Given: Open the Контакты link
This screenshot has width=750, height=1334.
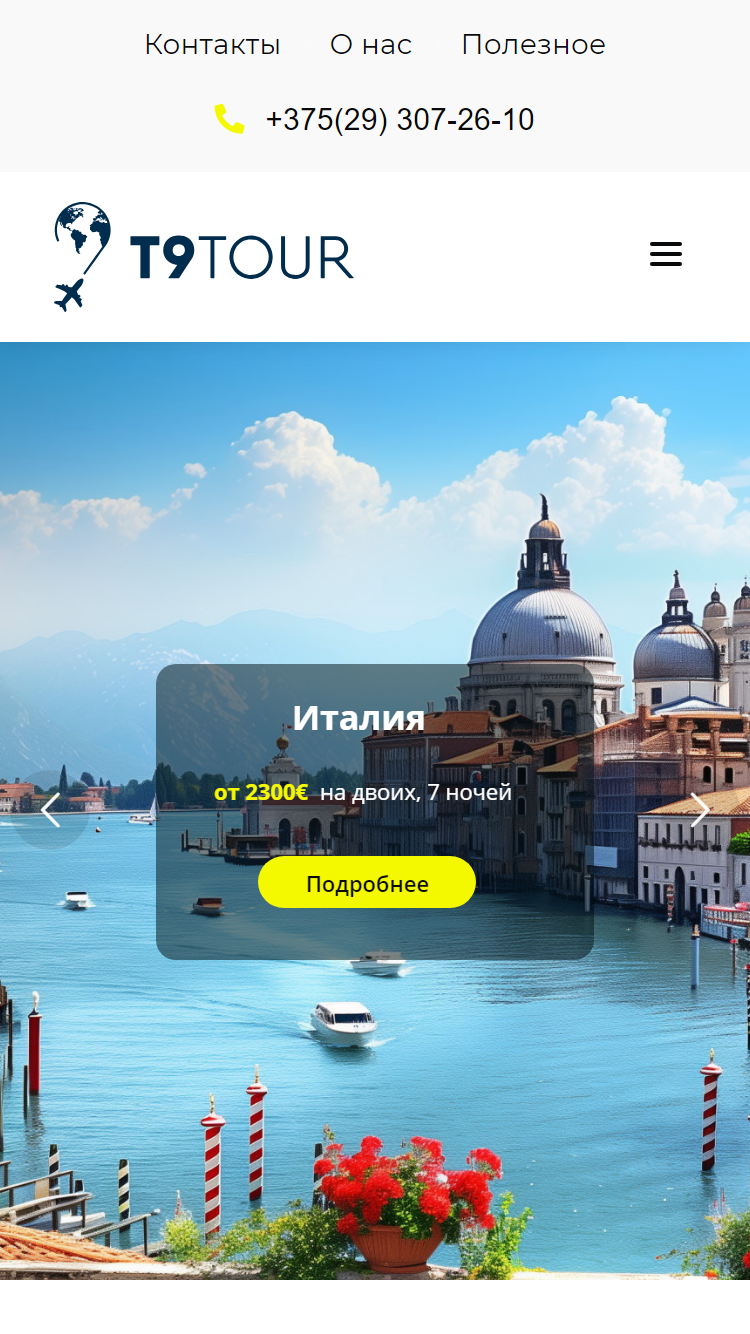Looking at the screenshot, I should click(x=212, y=45).
